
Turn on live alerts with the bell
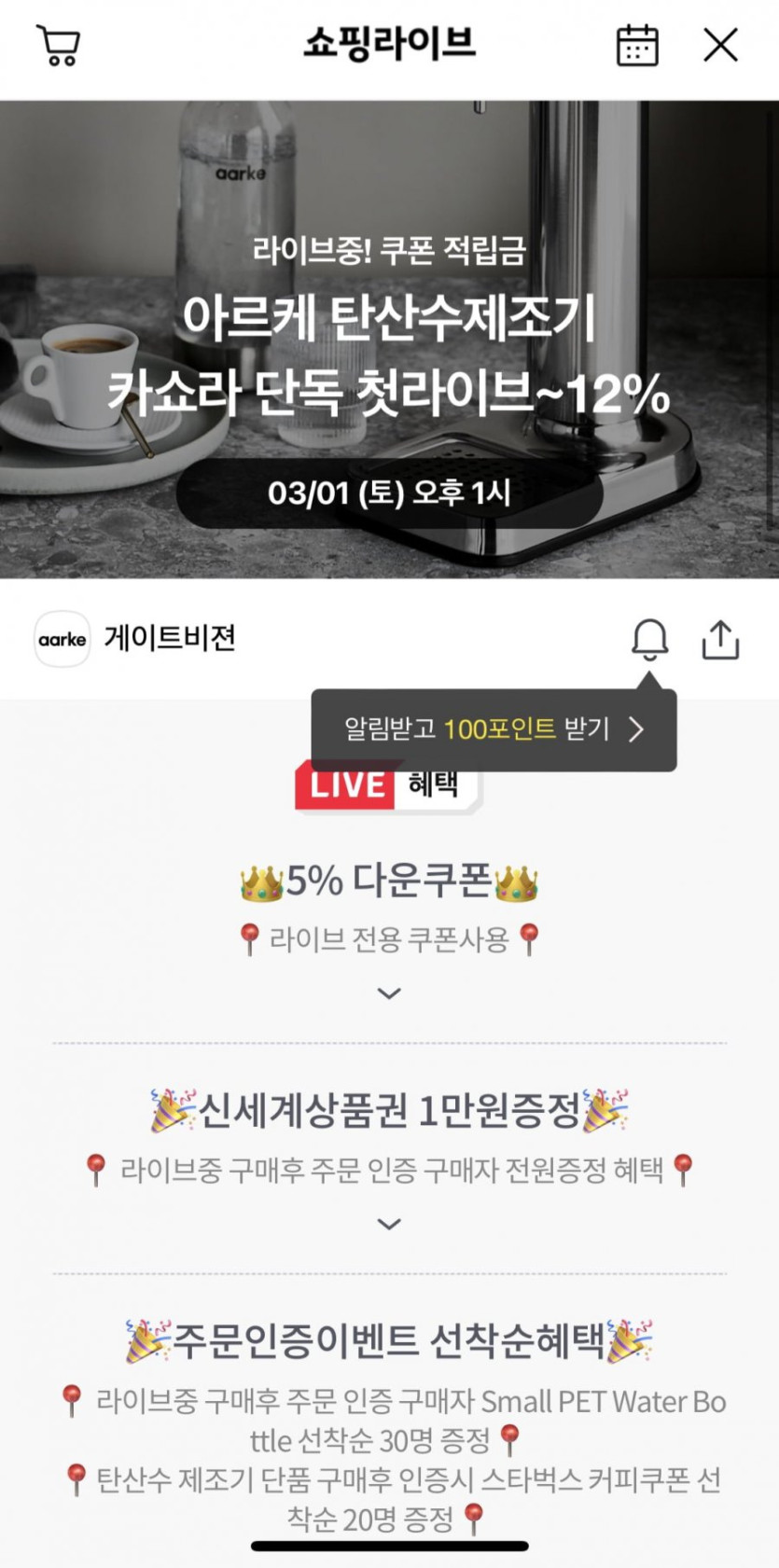tap(649, 640)
